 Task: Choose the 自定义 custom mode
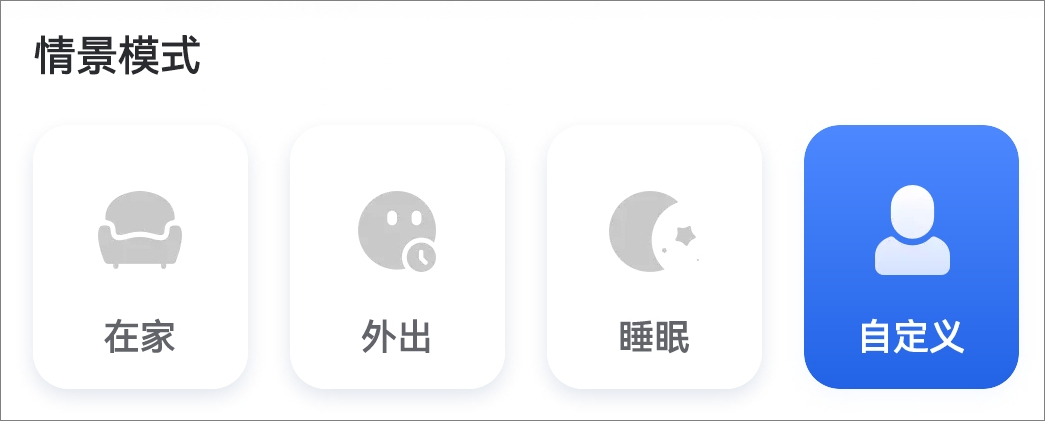[911, 257]
